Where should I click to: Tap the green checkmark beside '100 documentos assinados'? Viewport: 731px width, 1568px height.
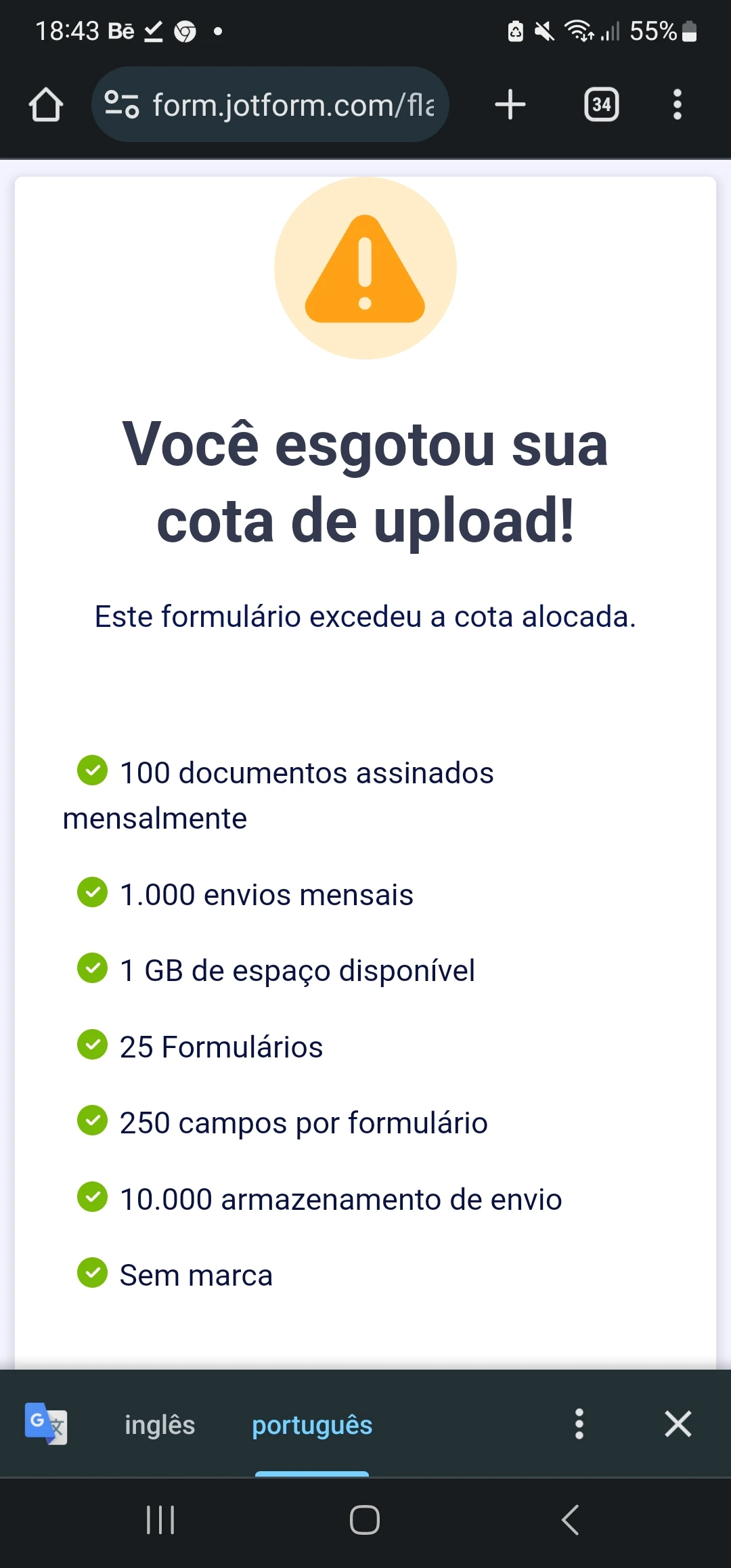pos(92,772)
